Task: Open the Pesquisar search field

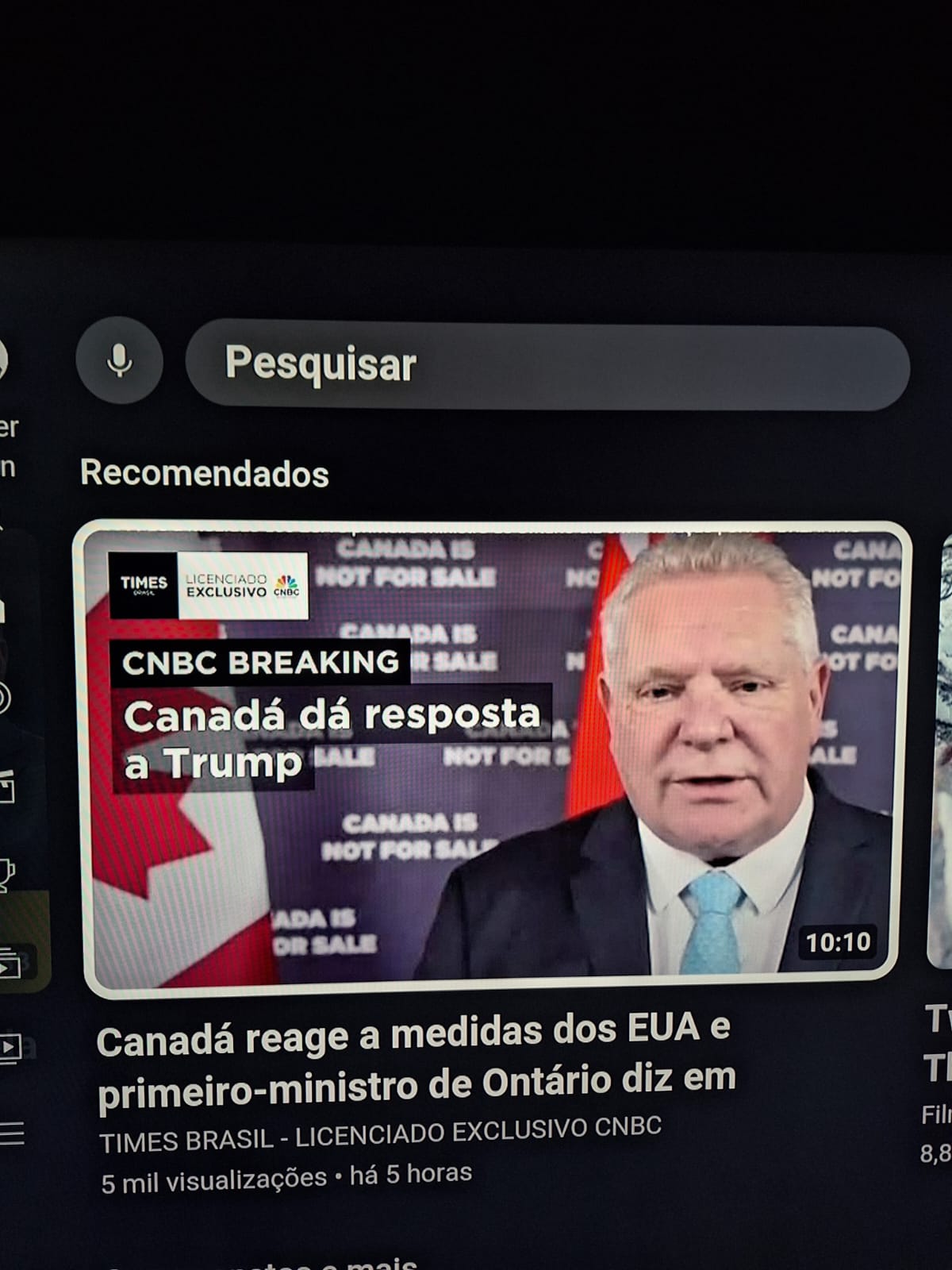Action: (547, 365)
